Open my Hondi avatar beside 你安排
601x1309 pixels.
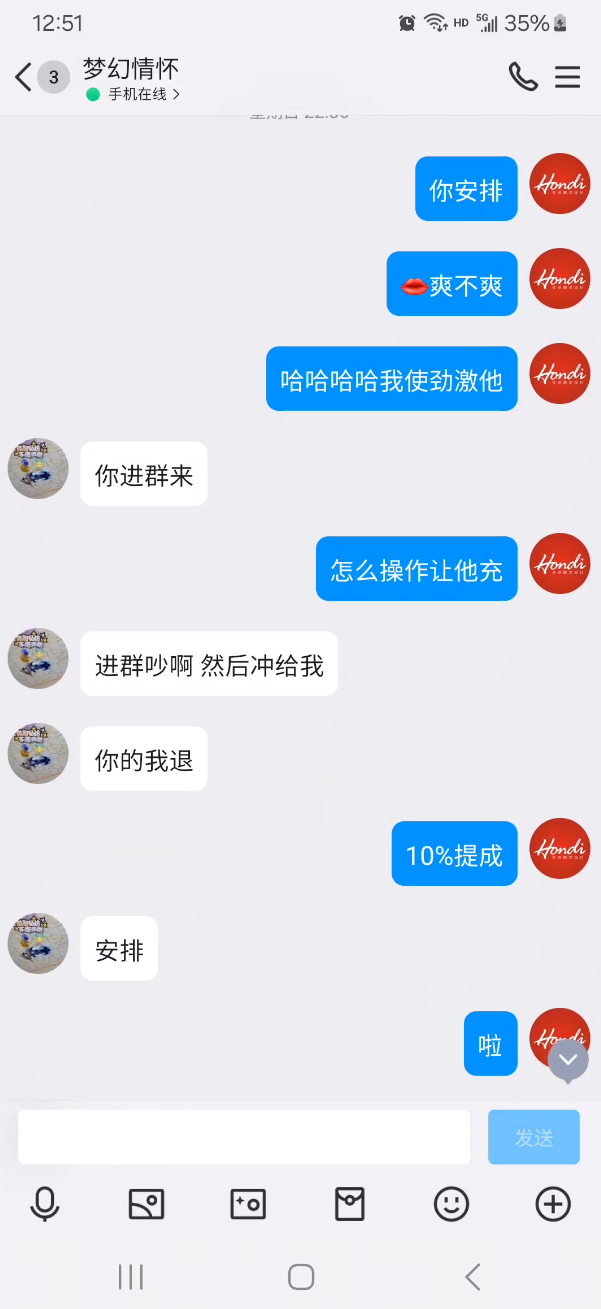pos(559,184)
